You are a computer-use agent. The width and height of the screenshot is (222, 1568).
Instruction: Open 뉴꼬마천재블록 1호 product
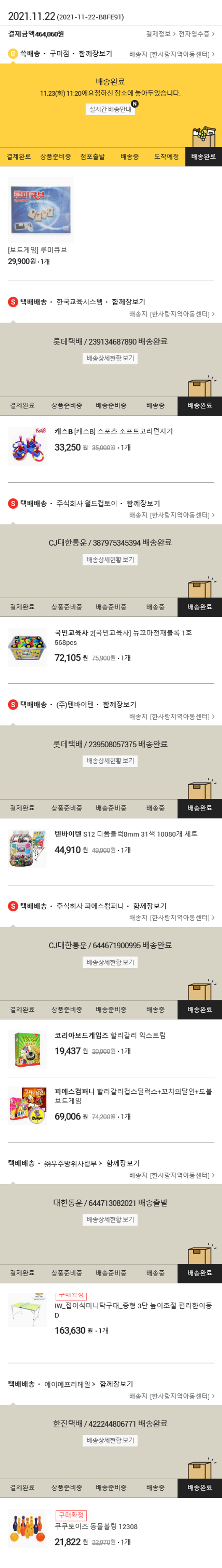click(x=123, y=633)
